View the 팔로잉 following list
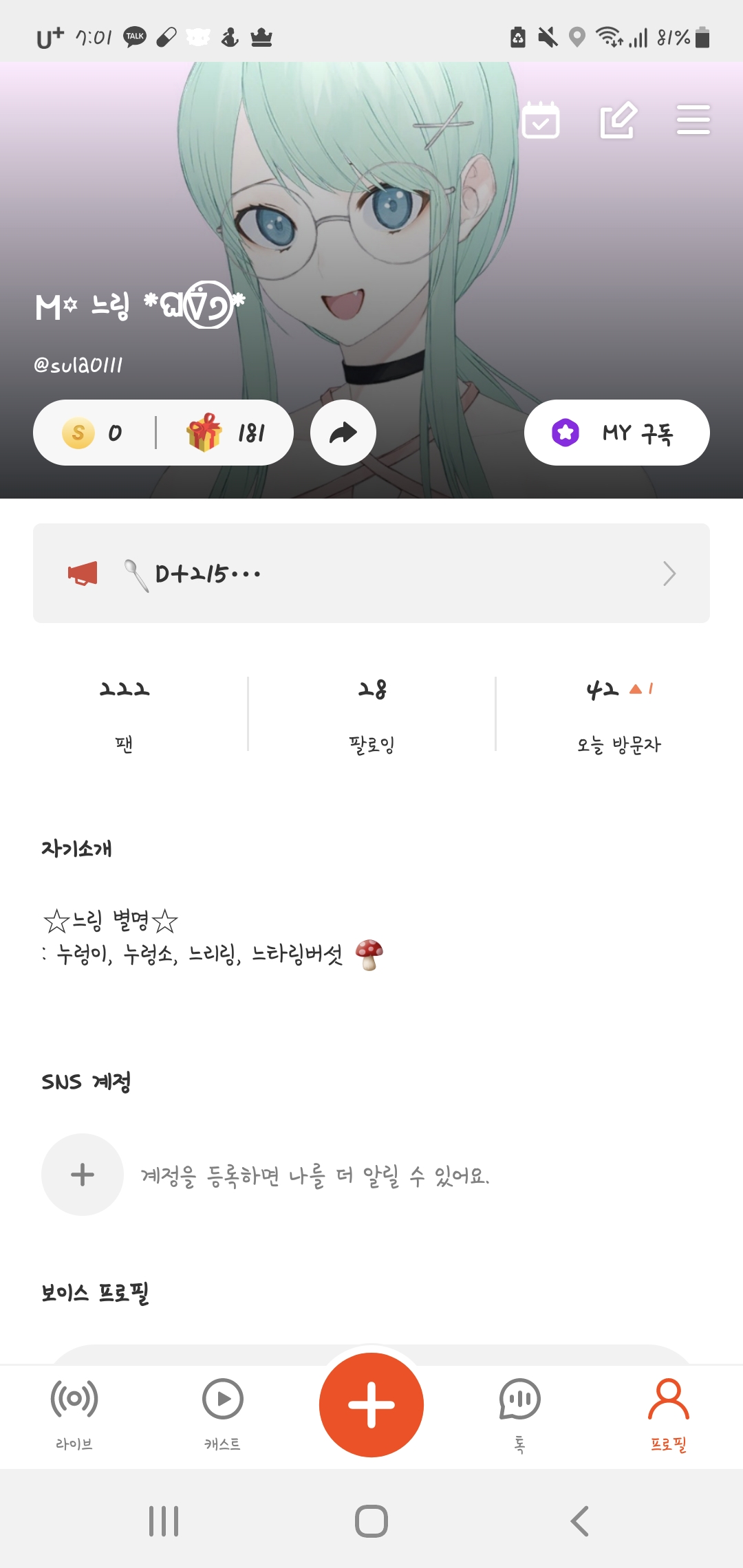The width and height of the screenshot is (743, 1568). tap(371, 714)
